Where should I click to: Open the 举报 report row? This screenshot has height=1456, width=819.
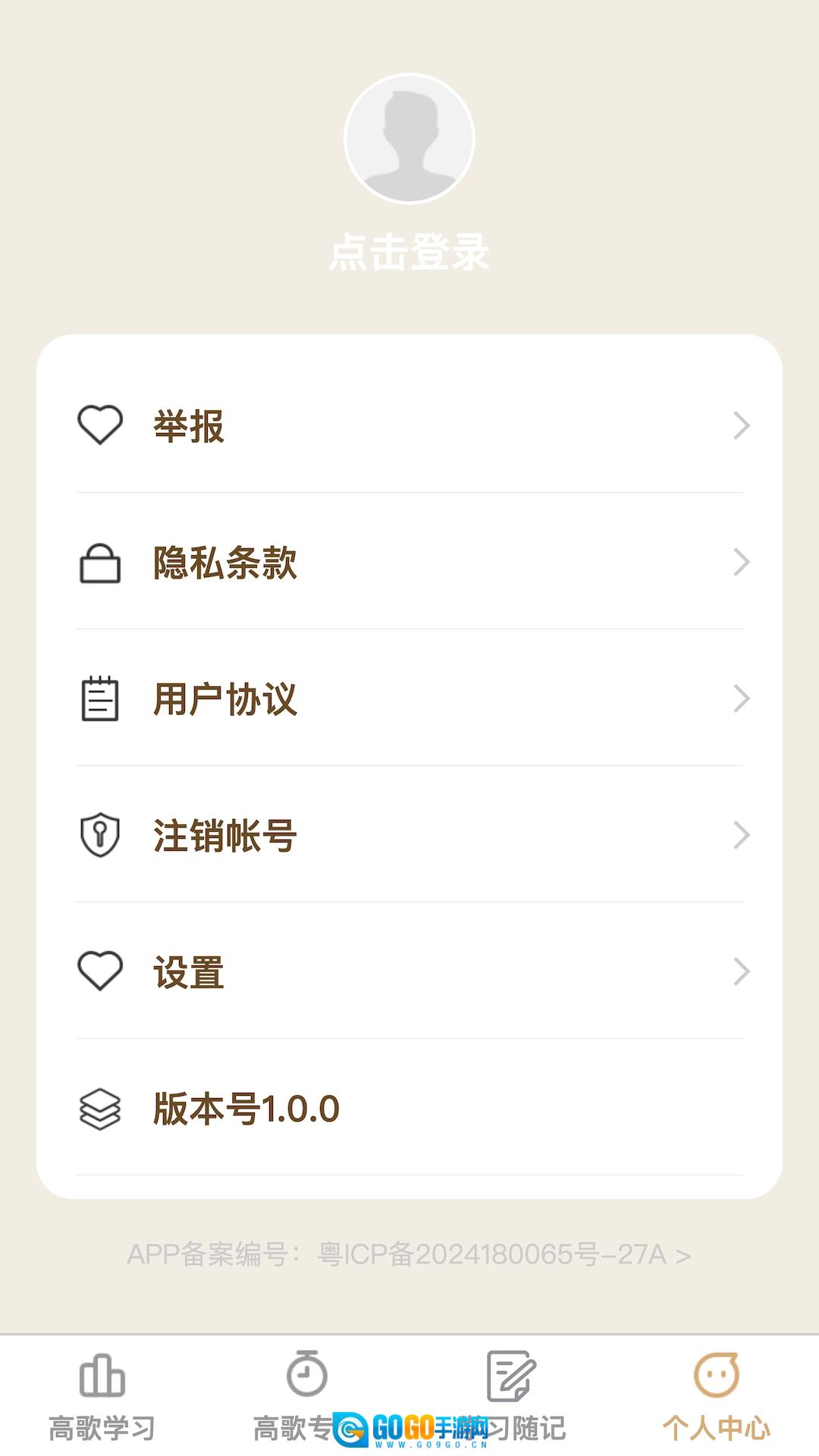pyautogui.click(x=409, y=425)
